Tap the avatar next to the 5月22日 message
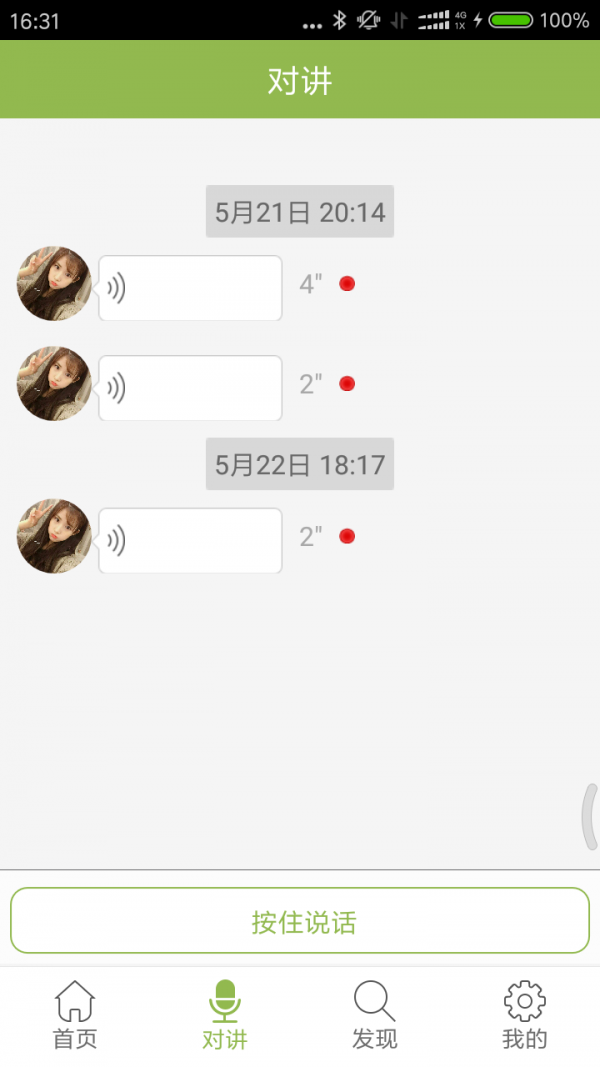Image resolution: width=600 pixels, height=1067 pixels. coord(54,536)
